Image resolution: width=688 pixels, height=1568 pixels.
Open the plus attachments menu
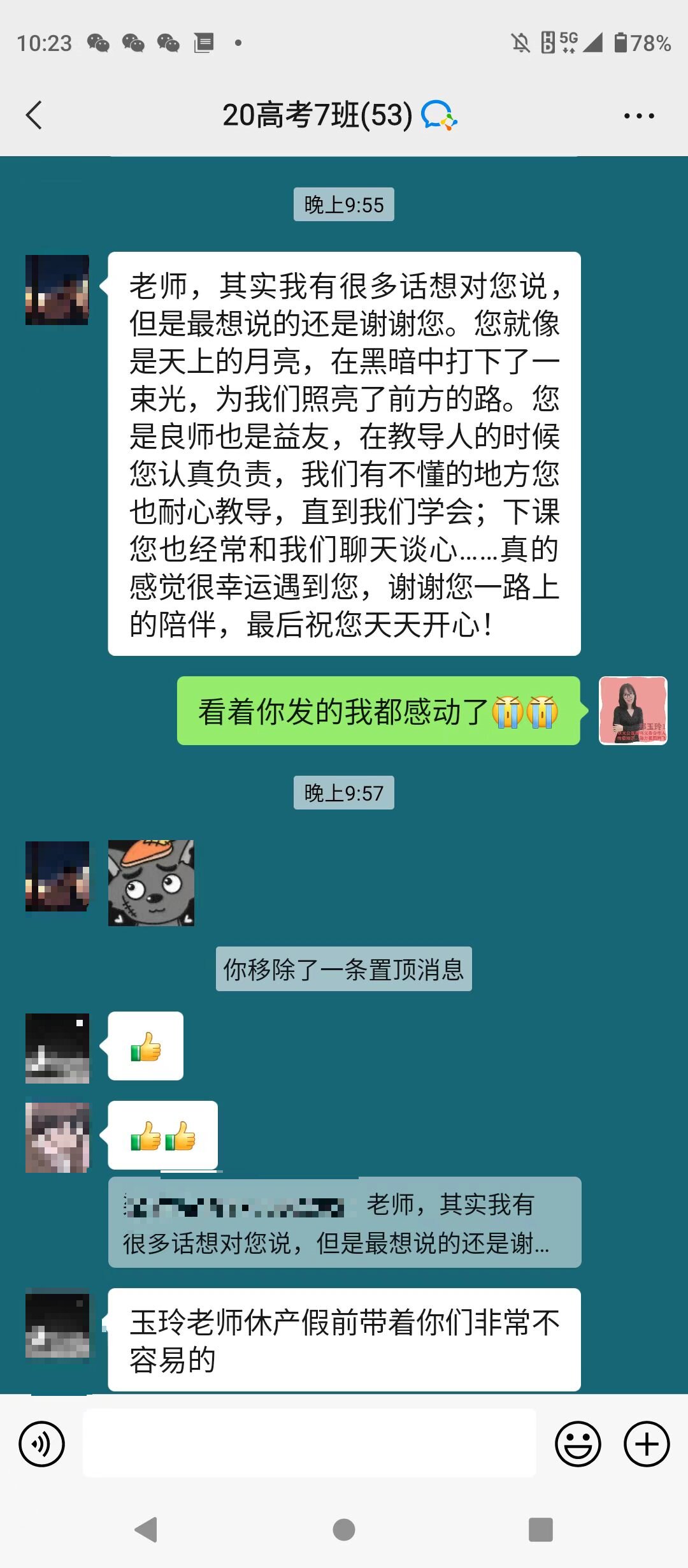tap(646, 1444)
